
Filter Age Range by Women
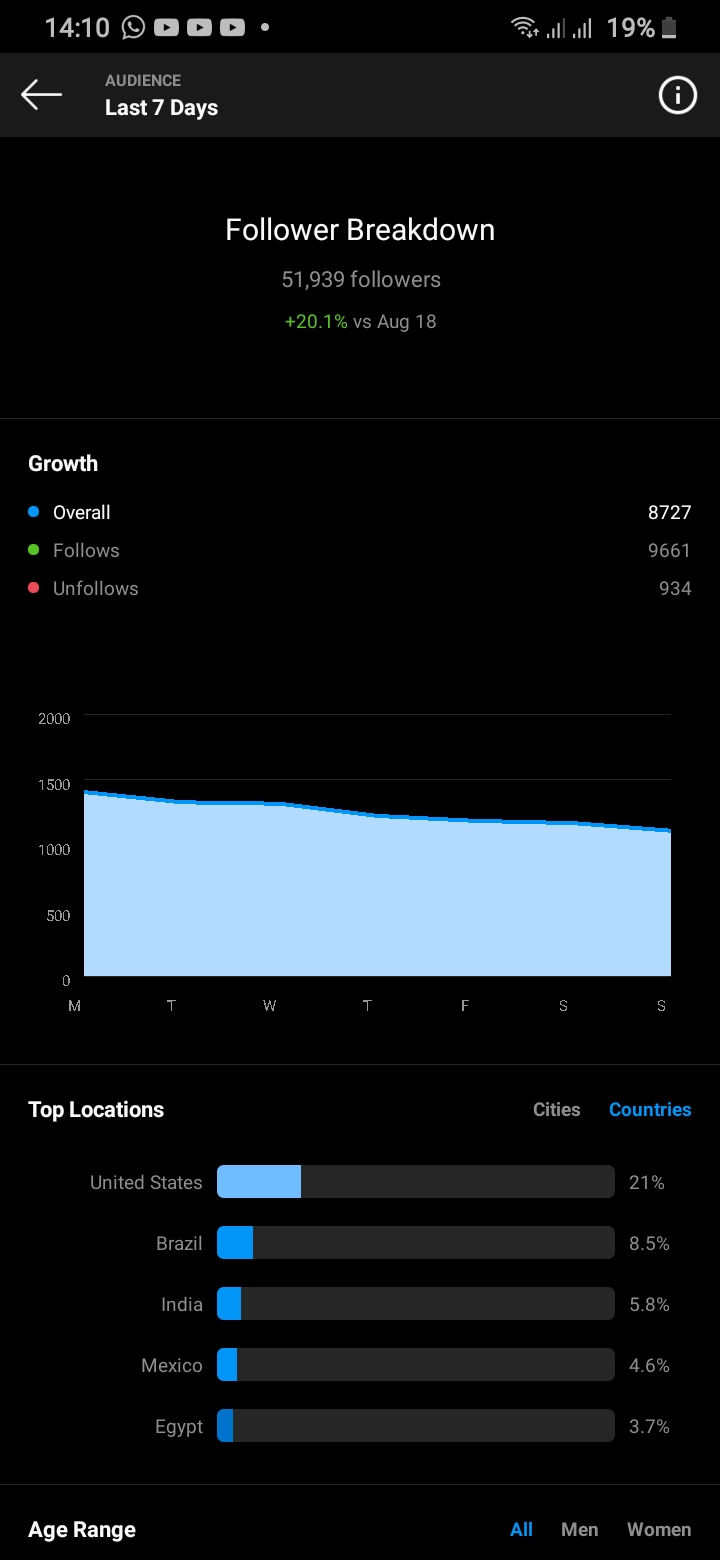659,1529
